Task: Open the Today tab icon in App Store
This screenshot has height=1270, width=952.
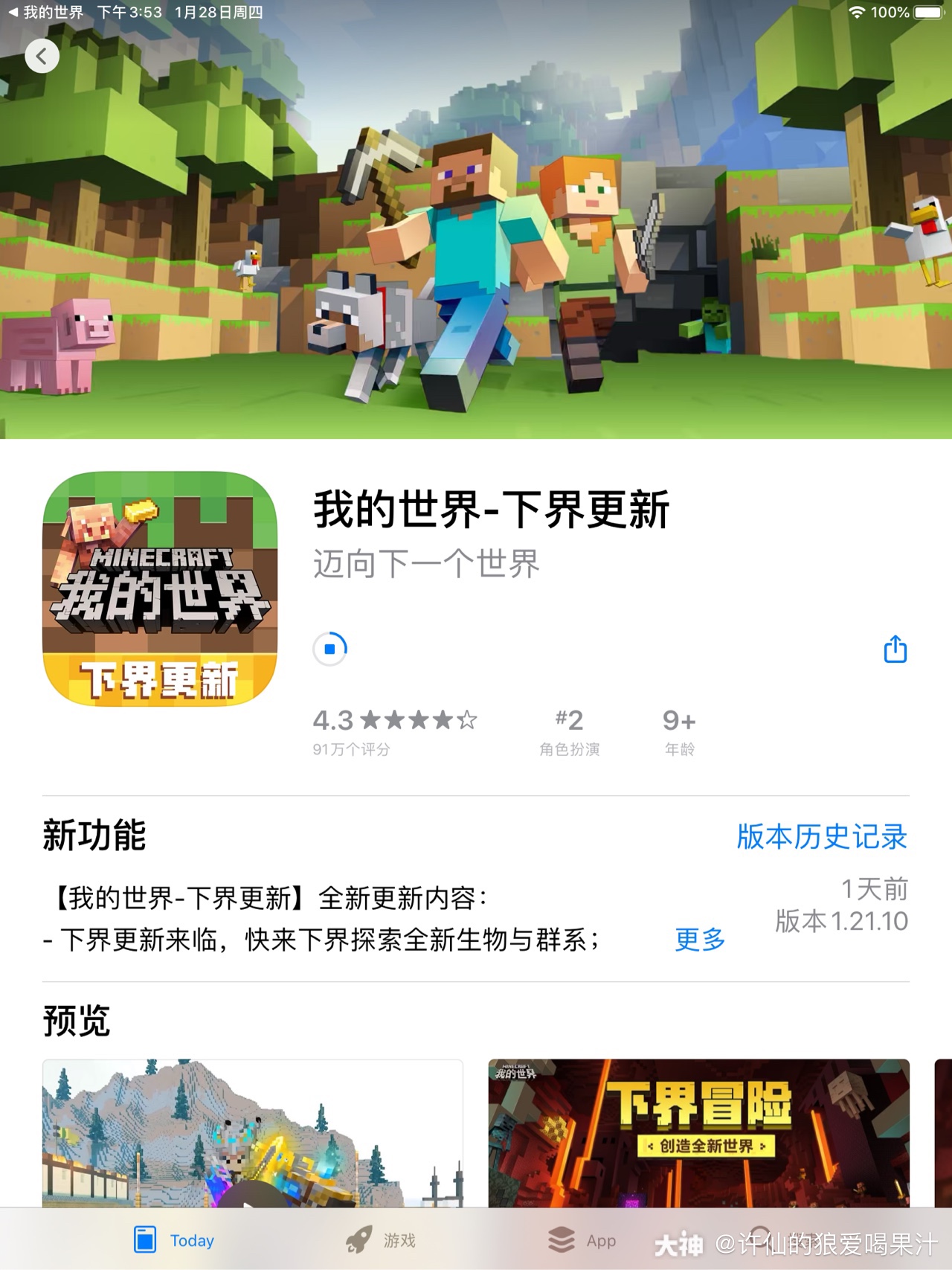Action: point(146,1239)
